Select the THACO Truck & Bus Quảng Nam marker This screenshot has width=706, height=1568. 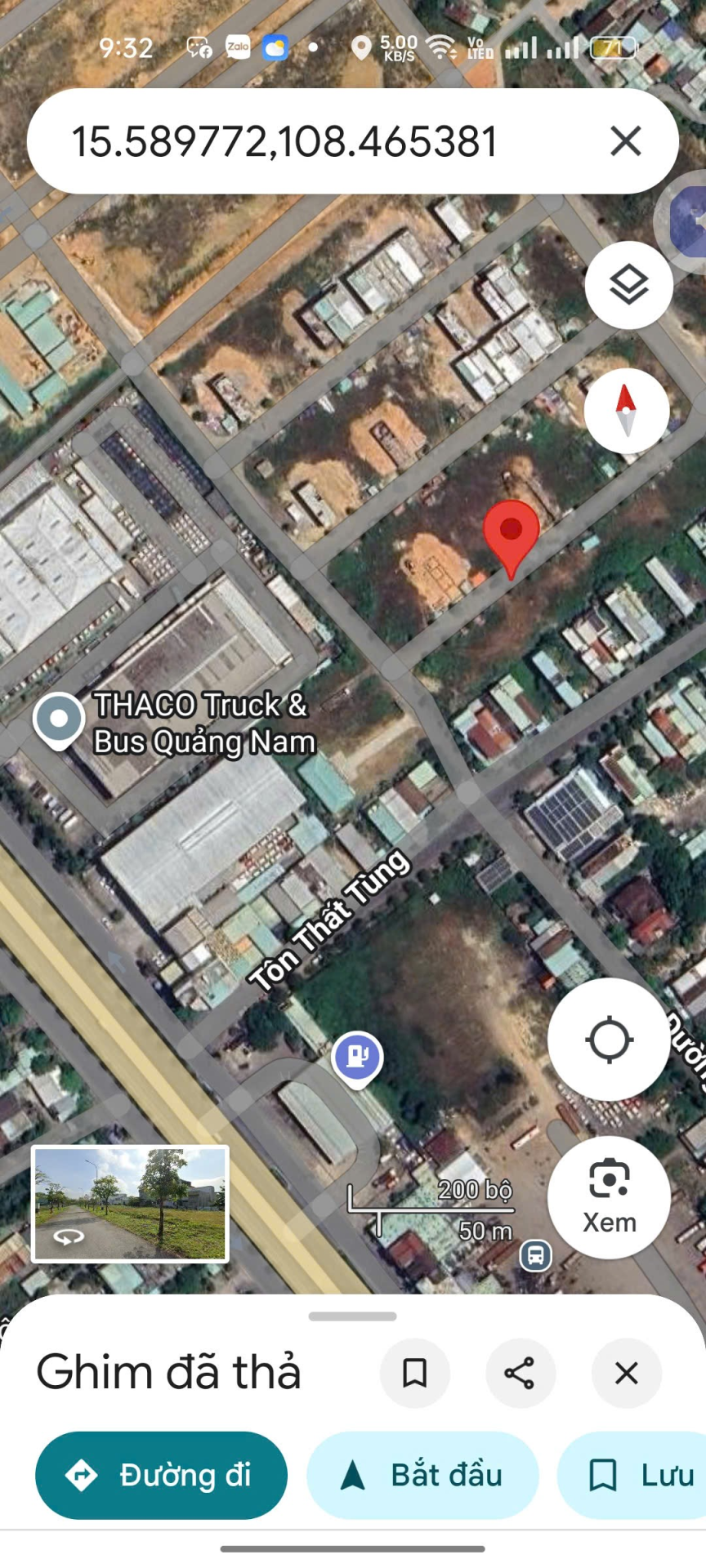click(x=59, y=720)
